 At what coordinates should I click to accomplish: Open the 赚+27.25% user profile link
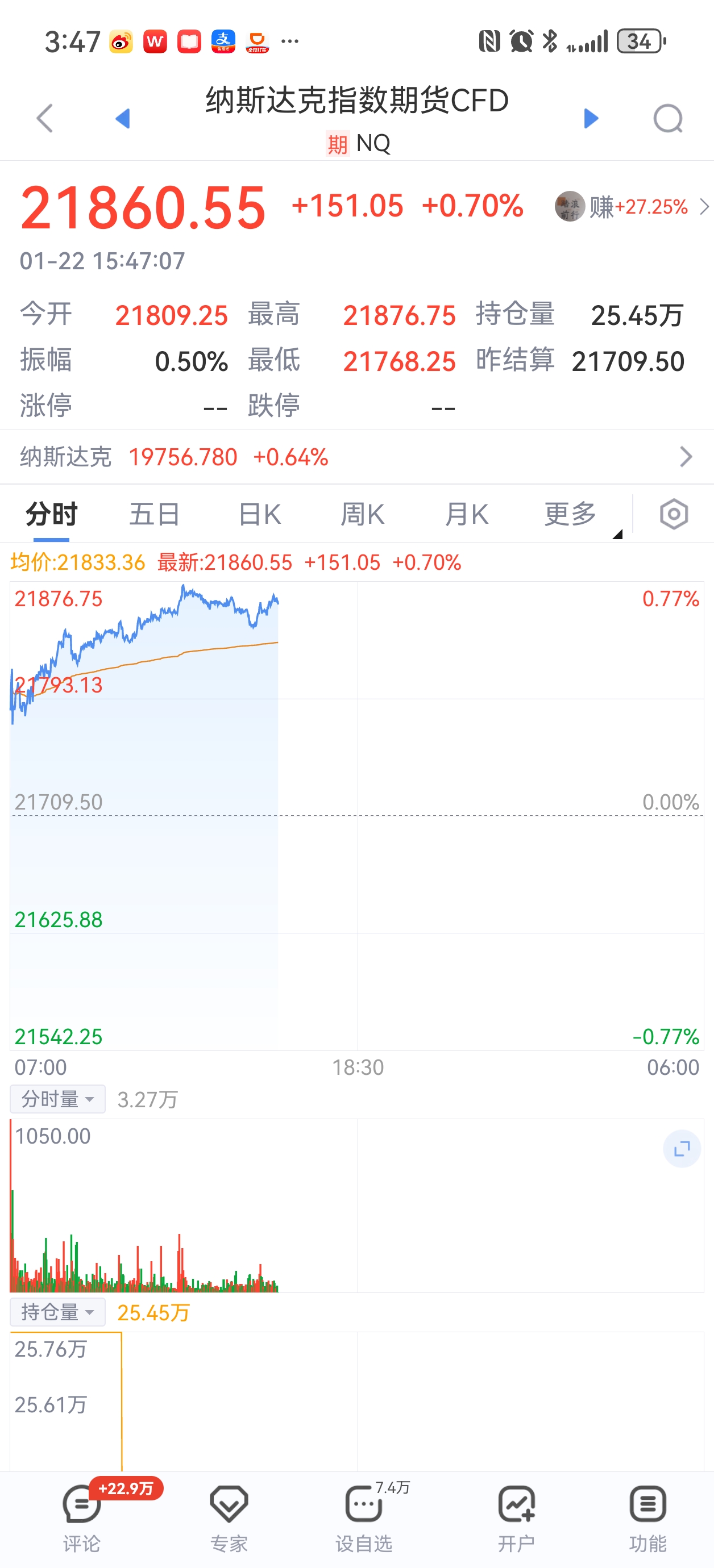(632, 207)
